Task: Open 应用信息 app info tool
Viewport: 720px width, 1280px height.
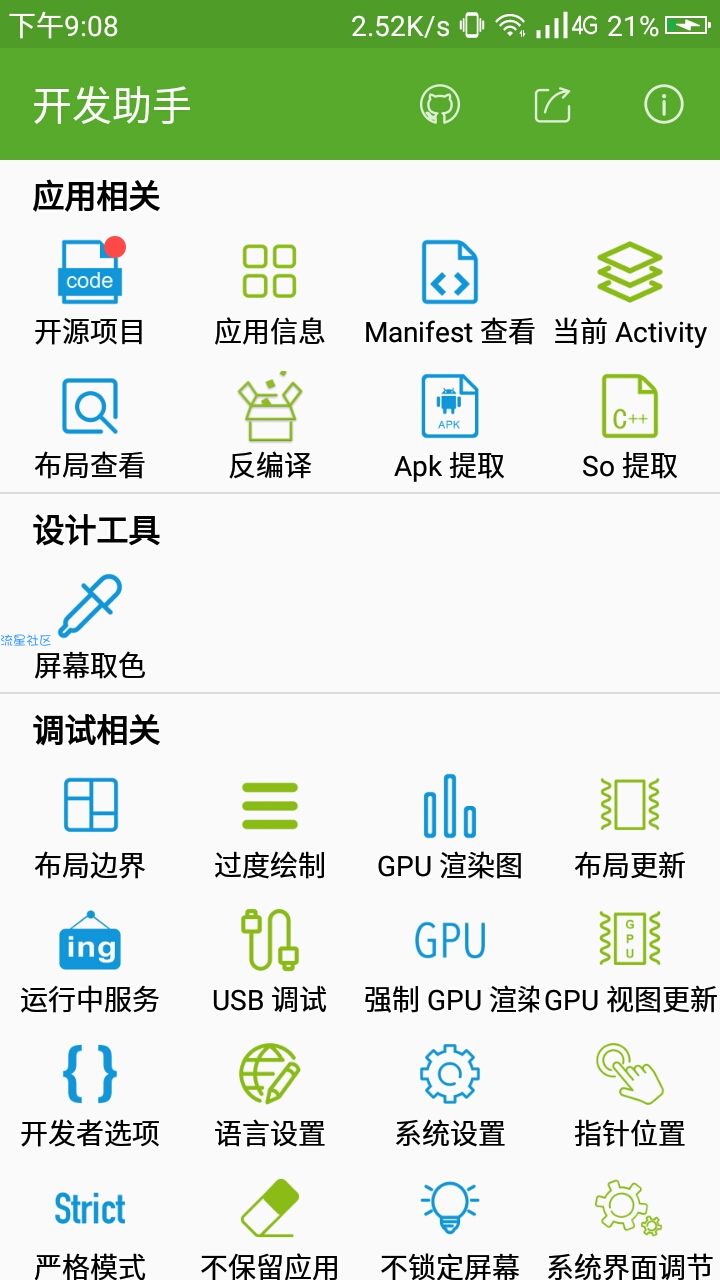Action: [270, 291]
